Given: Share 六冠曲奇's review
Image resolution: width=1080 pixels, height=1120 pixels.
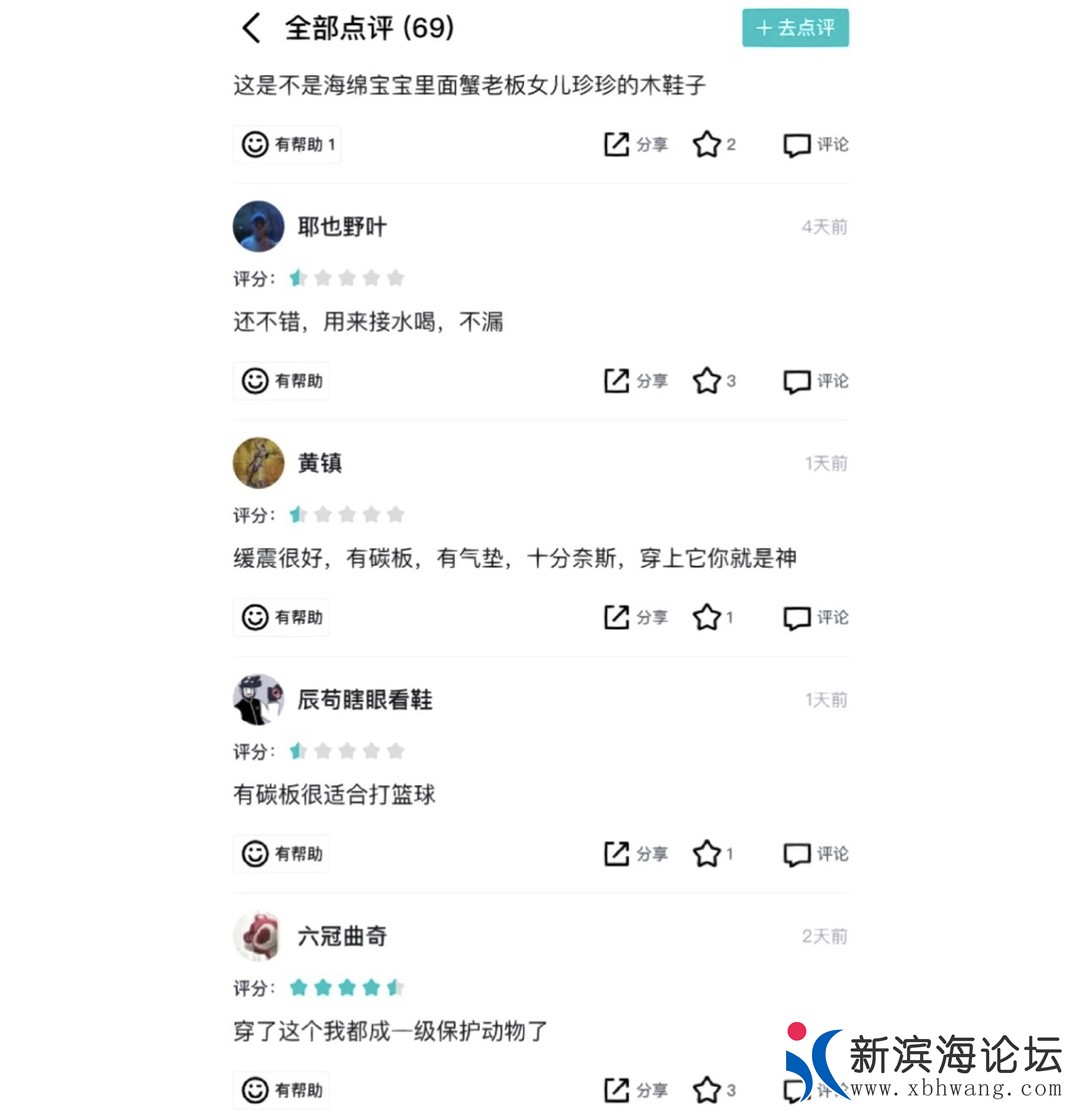Looking at the screenshot, I should pos(635,1089).
